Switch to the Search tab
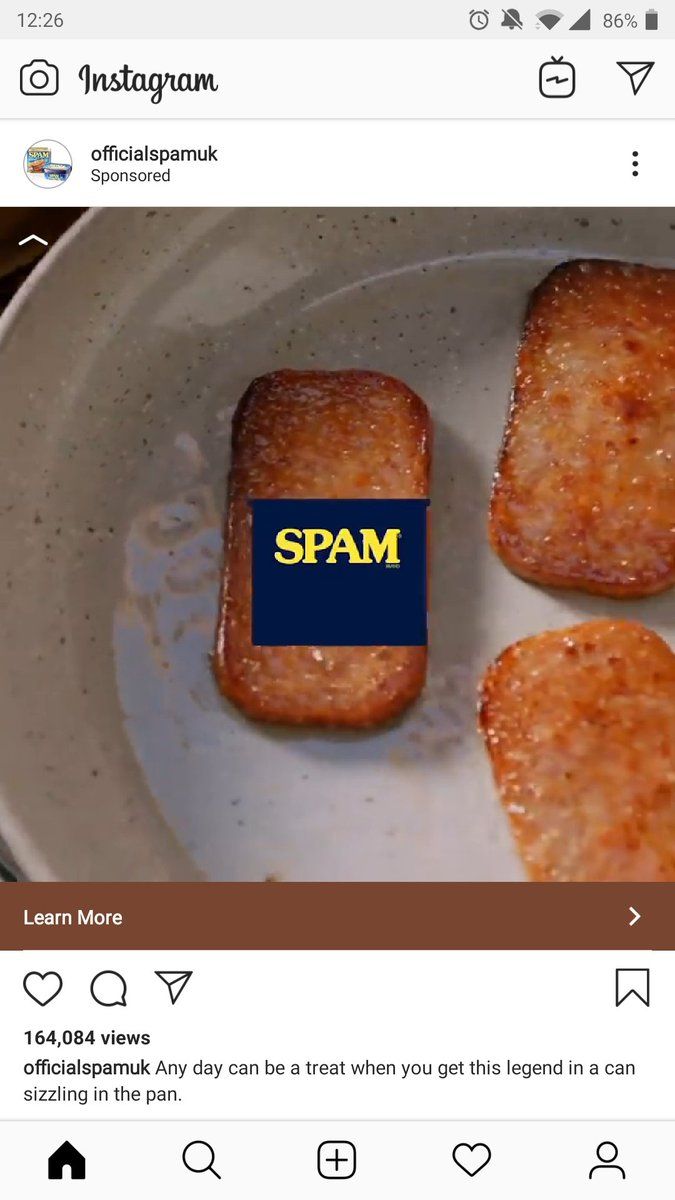Image resolution: width=675 pixels, height=1200 pixels. [201, 1160]
